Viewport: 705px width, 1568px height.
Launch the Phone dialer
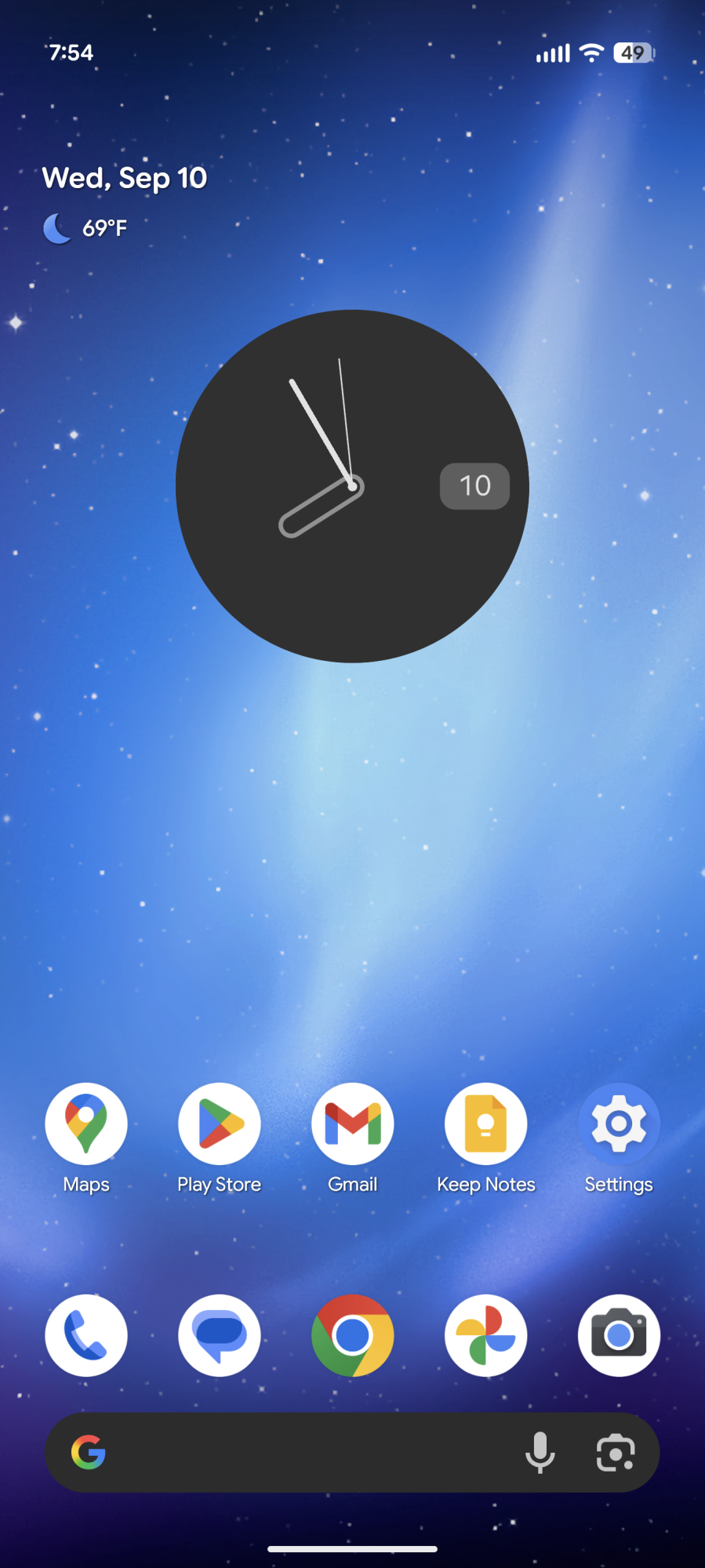coord(86,1335)
